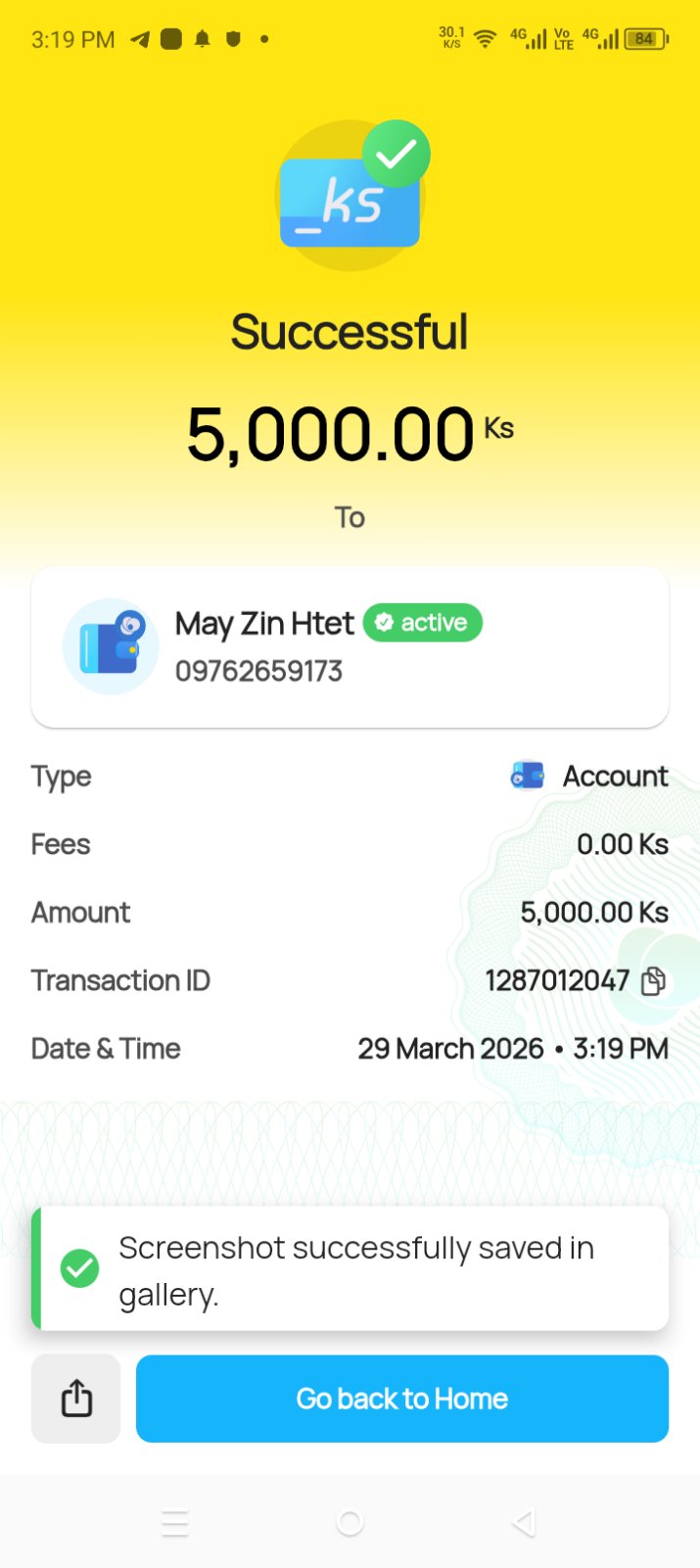Share the payment receipt
The image size is (700, 1568).
click(x=76, y=1399)
